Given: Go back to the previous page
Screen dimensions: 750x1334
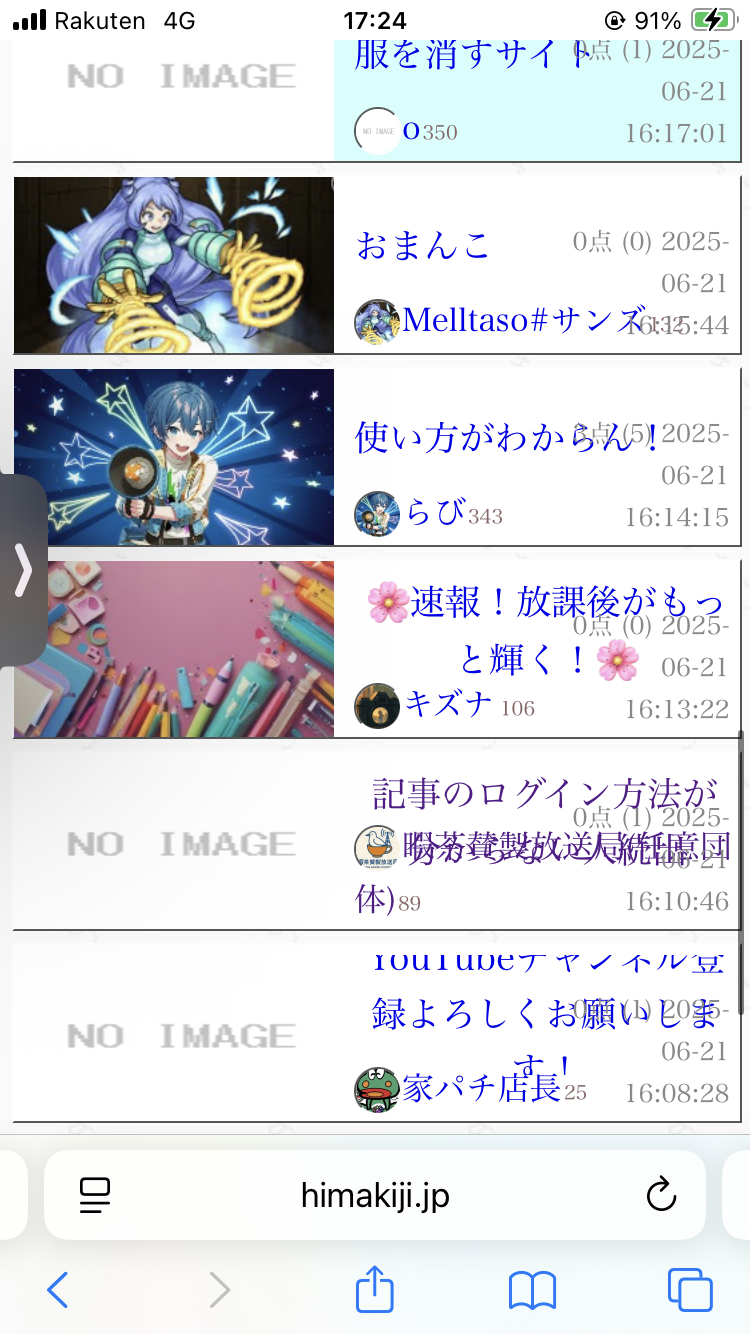Looking at the screenshot, I should pyautogui.click(x=58, y=1290).
